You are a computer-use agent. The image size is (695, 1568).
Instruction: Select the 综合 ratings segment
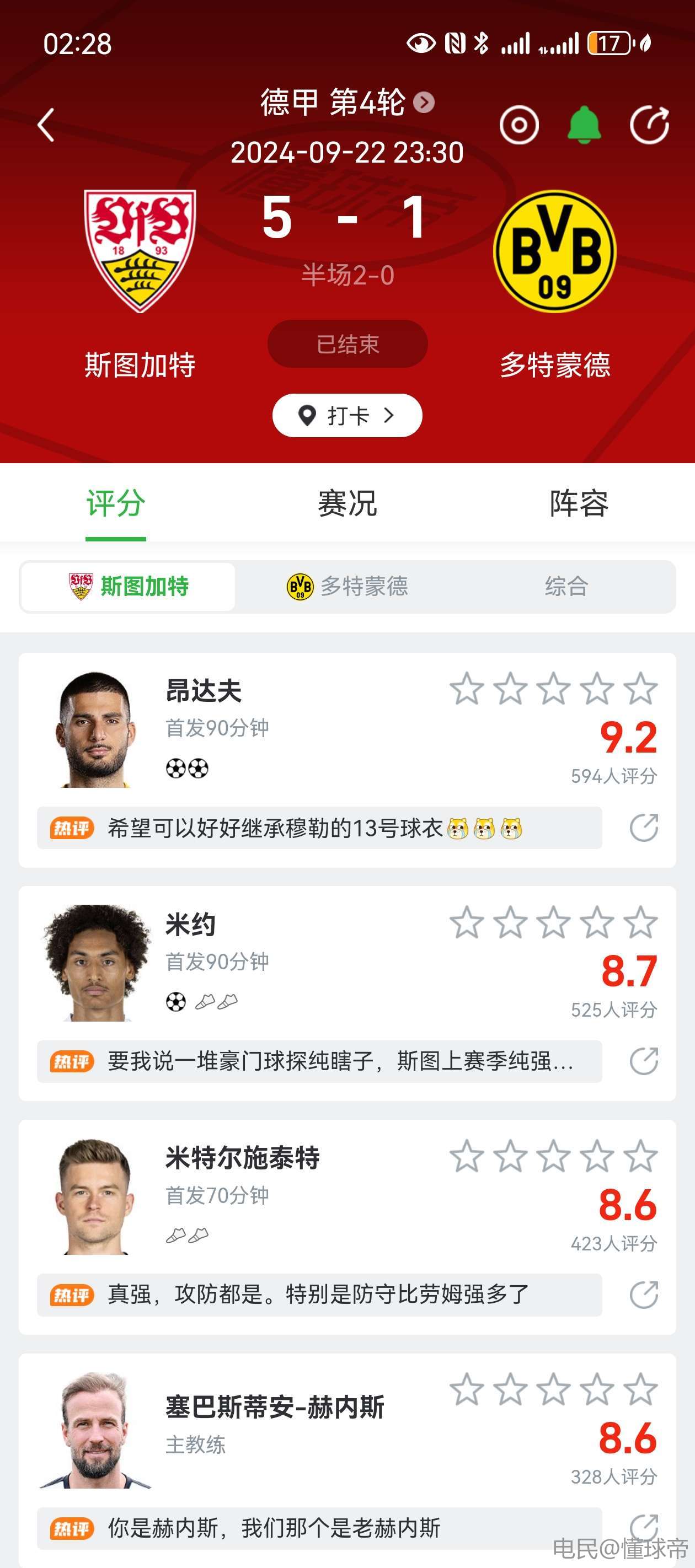[566, 587]
